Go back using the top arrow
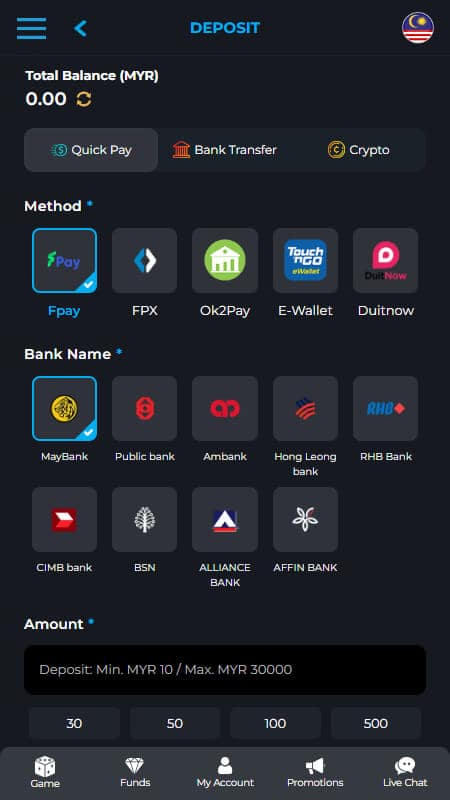The width and height of the screenshot is (450, 800). pyautogui.click(x=80, y=28)
